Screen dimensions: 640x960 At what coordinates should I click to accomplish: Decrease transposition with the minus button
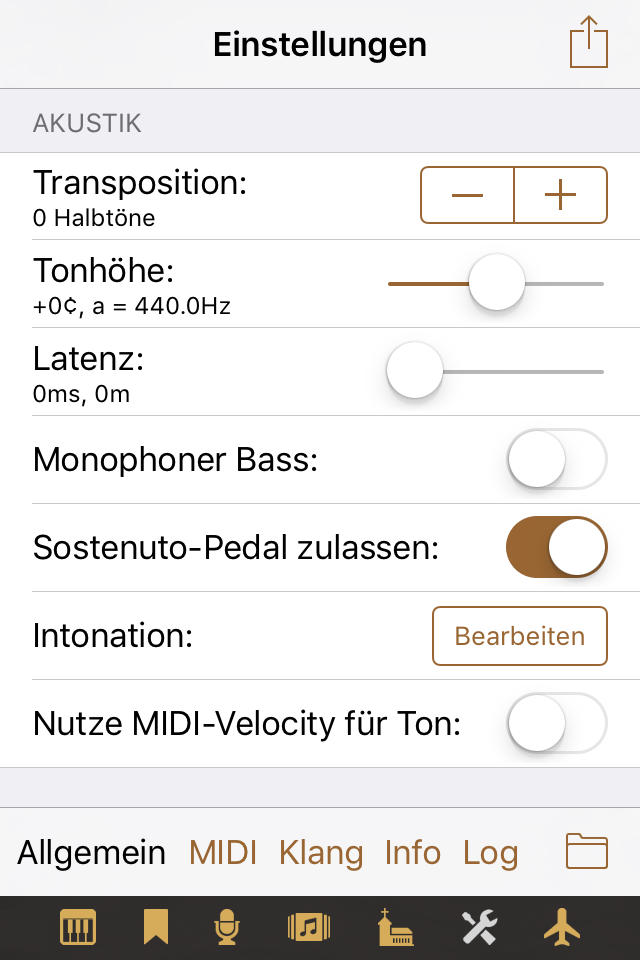[x=467, y=195]
